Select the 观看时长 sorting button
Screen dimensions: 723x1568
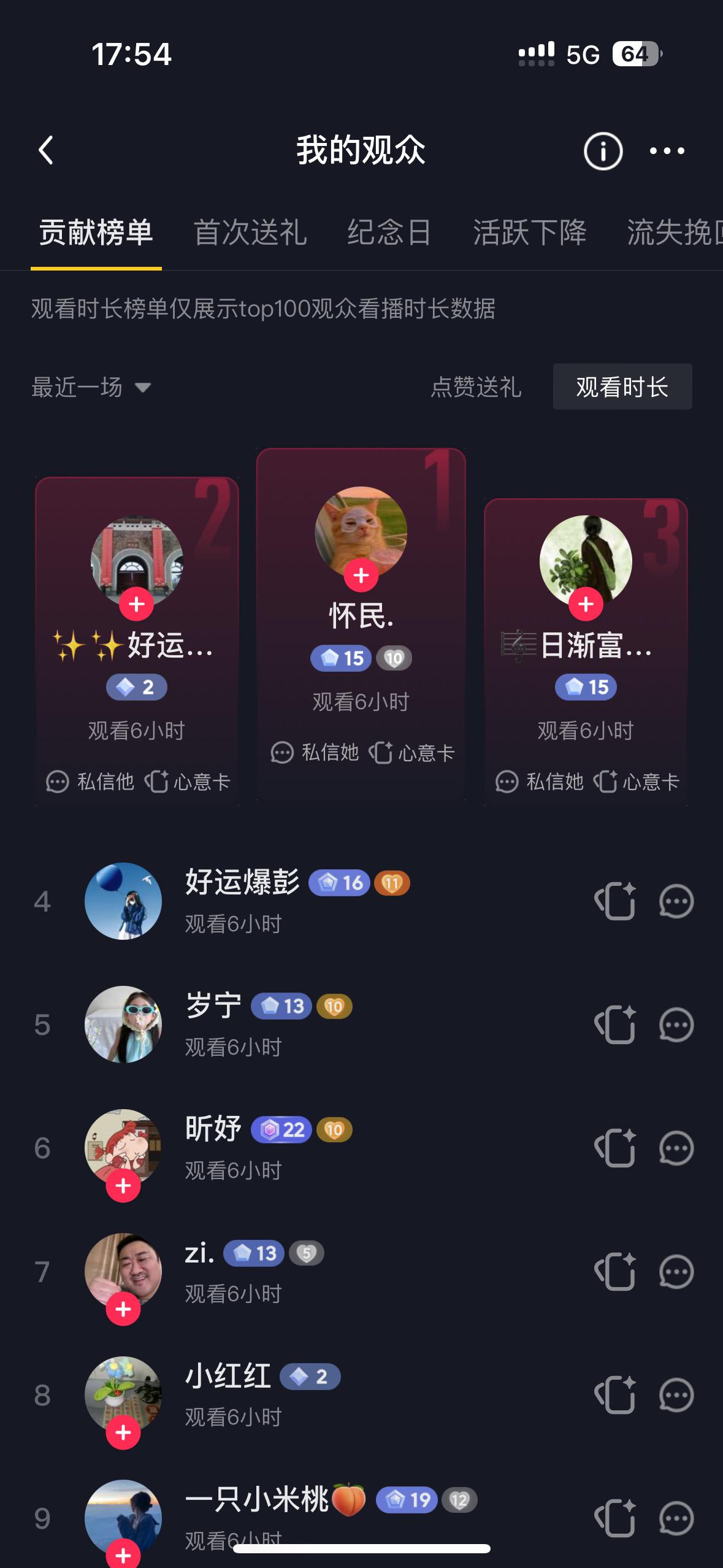click(622, 387)
